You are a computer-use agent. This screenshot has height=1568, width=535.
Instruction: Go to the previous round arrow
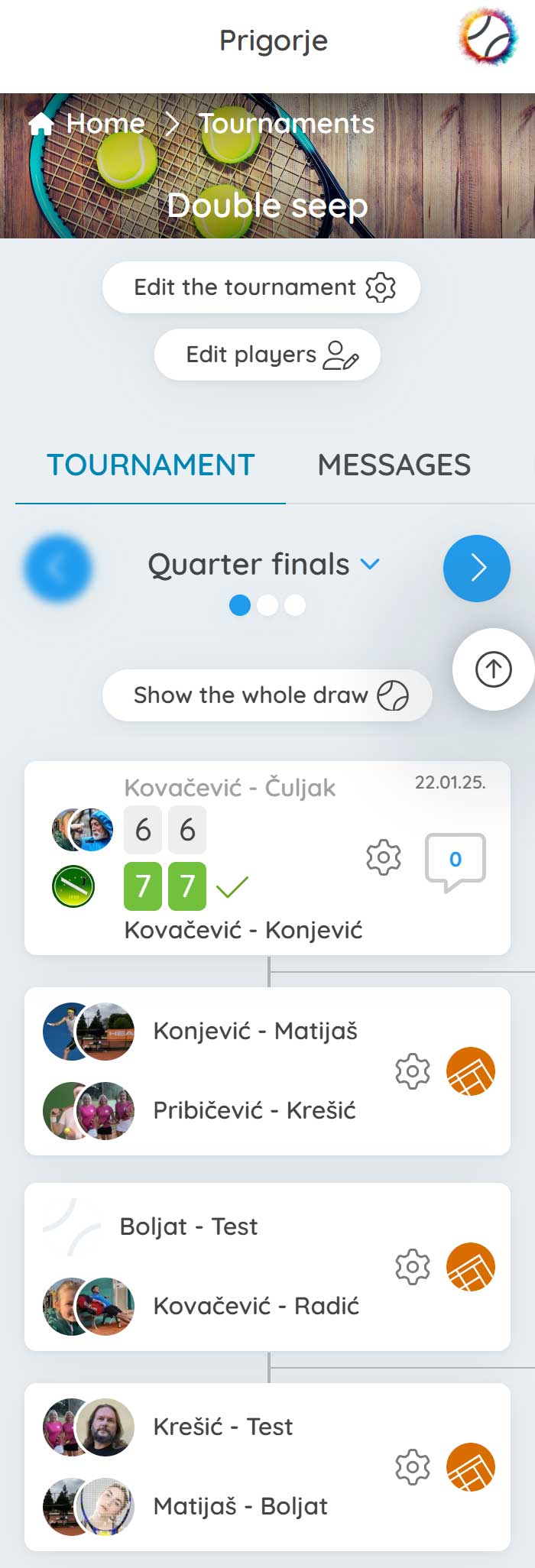tap(57, 568)
